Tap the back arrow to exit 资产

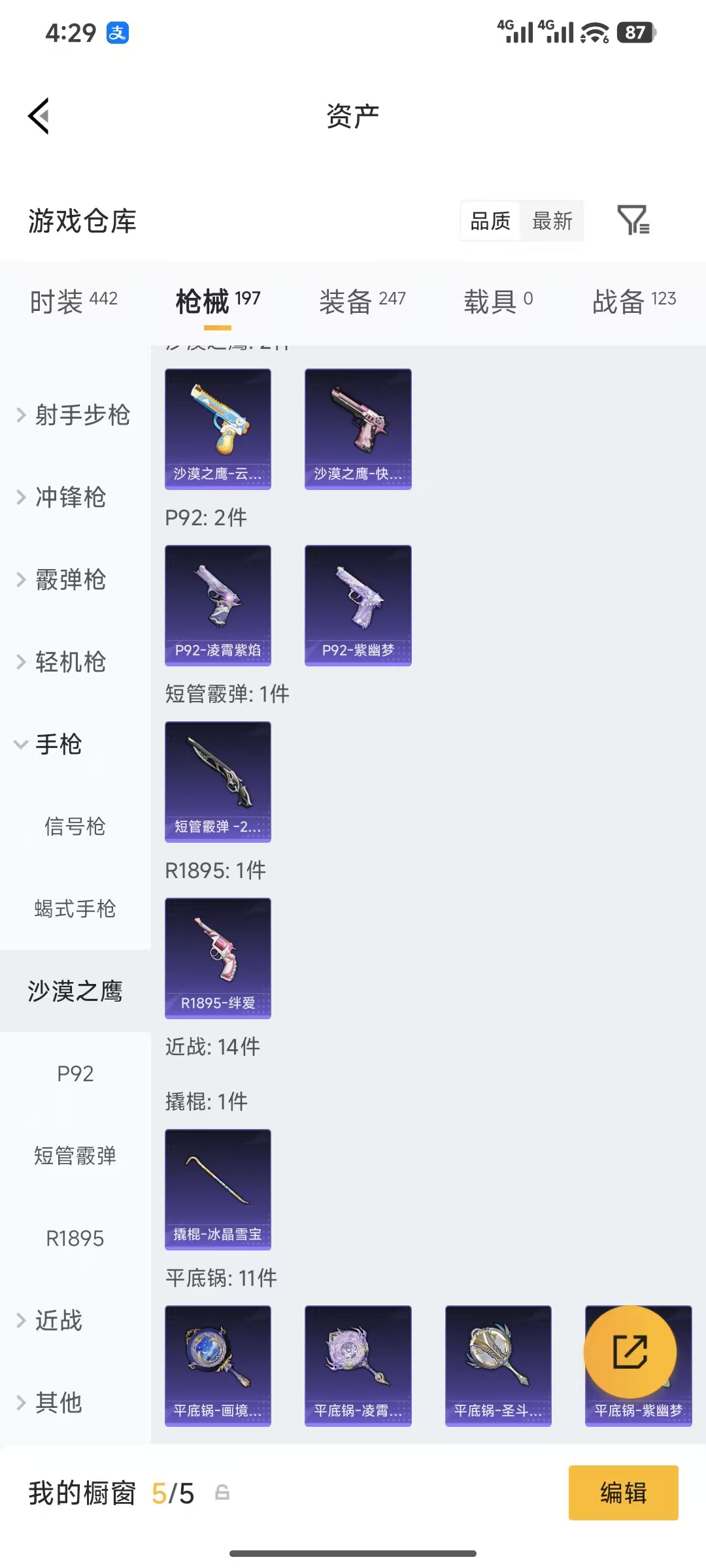click(x=39, y=115)
